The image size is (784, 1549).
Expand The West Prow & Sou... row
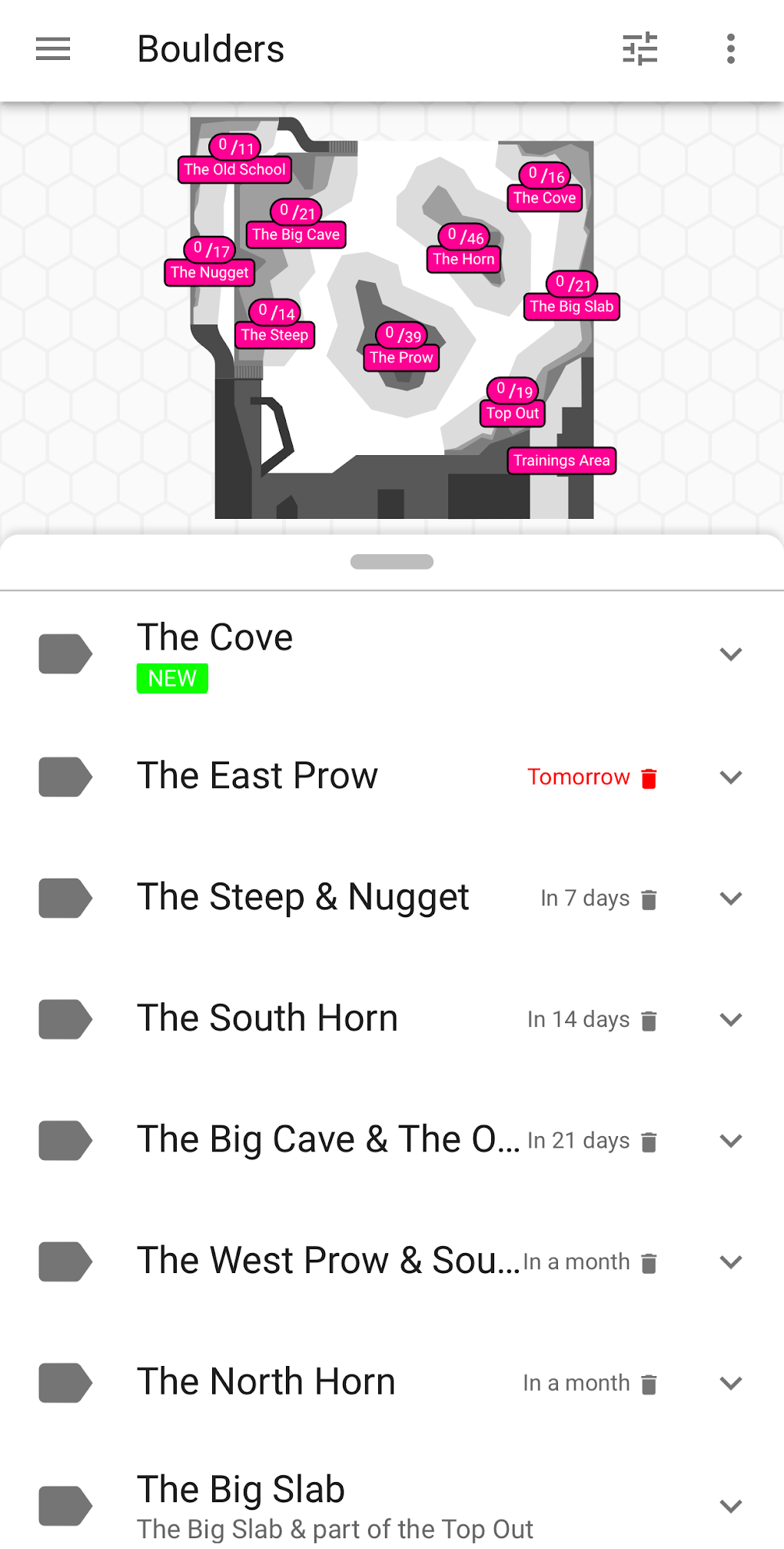pyautogui.click(x=730, y=1261)
